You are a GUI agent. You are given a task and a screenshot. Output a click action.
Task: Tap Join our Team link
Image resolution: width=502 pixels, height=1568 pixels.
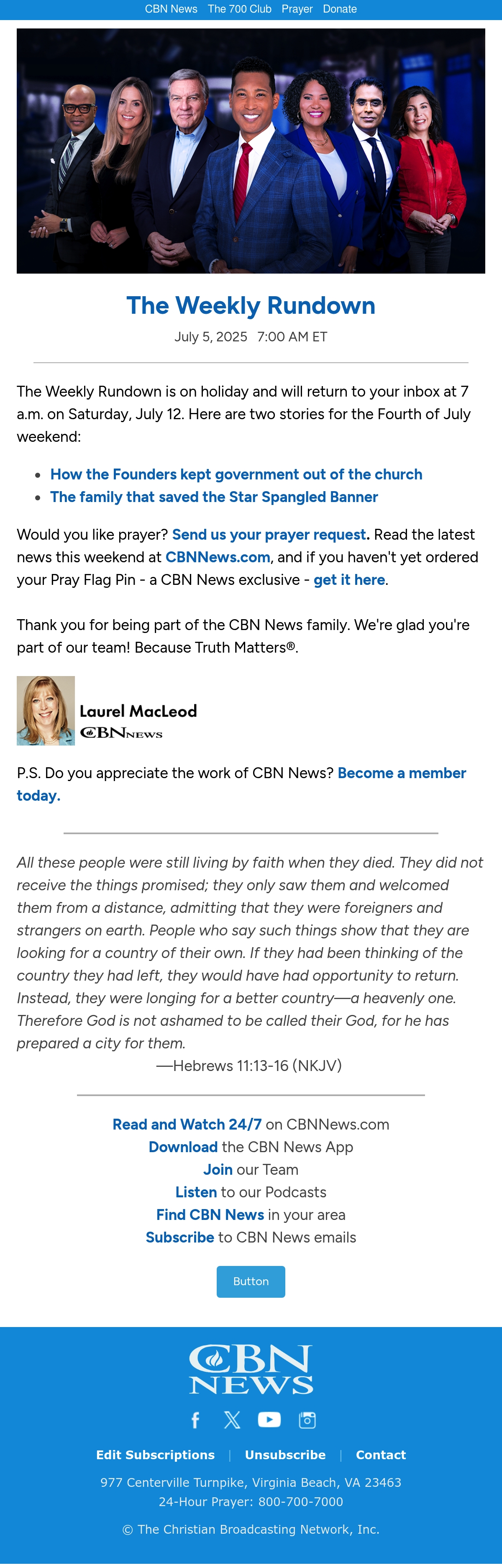pyautogui.click(x=218, y=1169)
